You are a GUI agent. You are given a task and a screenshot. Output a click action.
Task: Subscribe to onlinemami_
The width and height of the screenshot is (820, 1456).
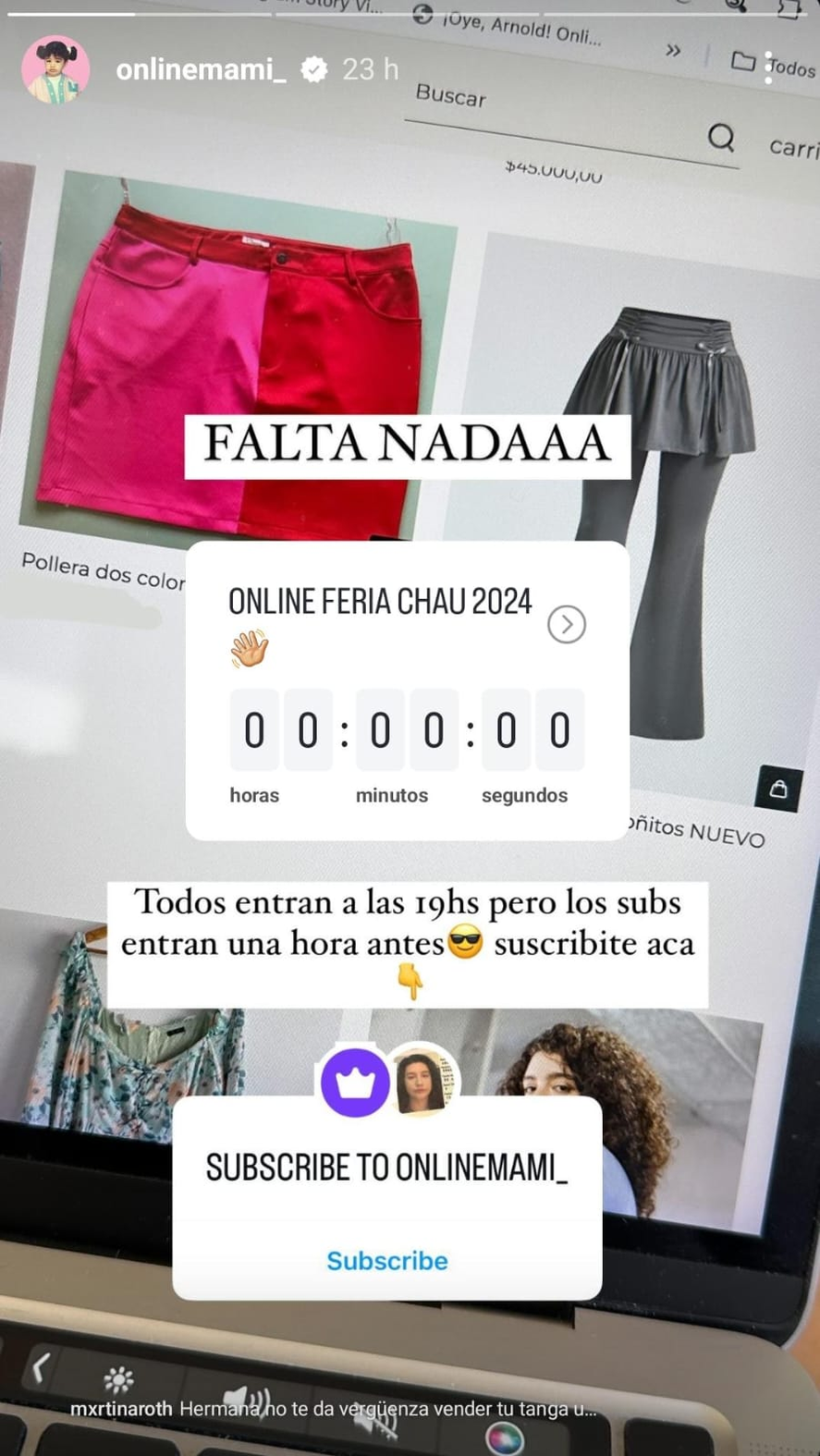pos(386,1261)
